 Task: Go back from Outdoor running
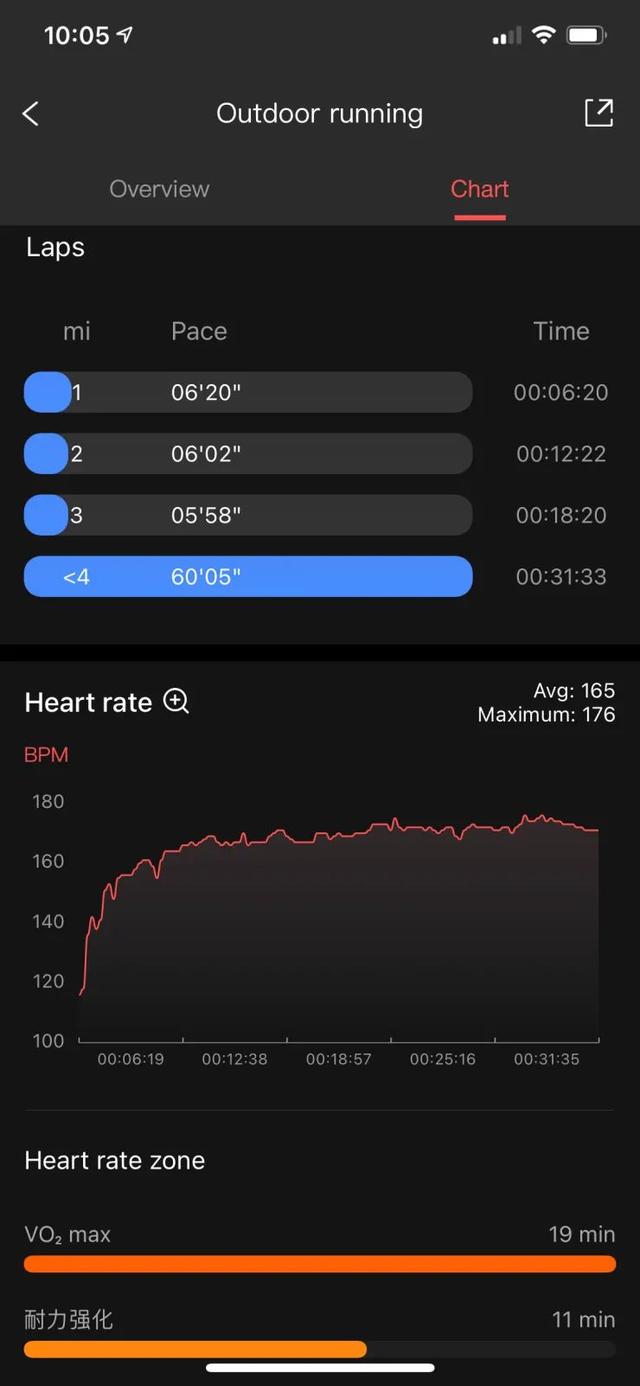pyautogui.click(x=31, y=114)
